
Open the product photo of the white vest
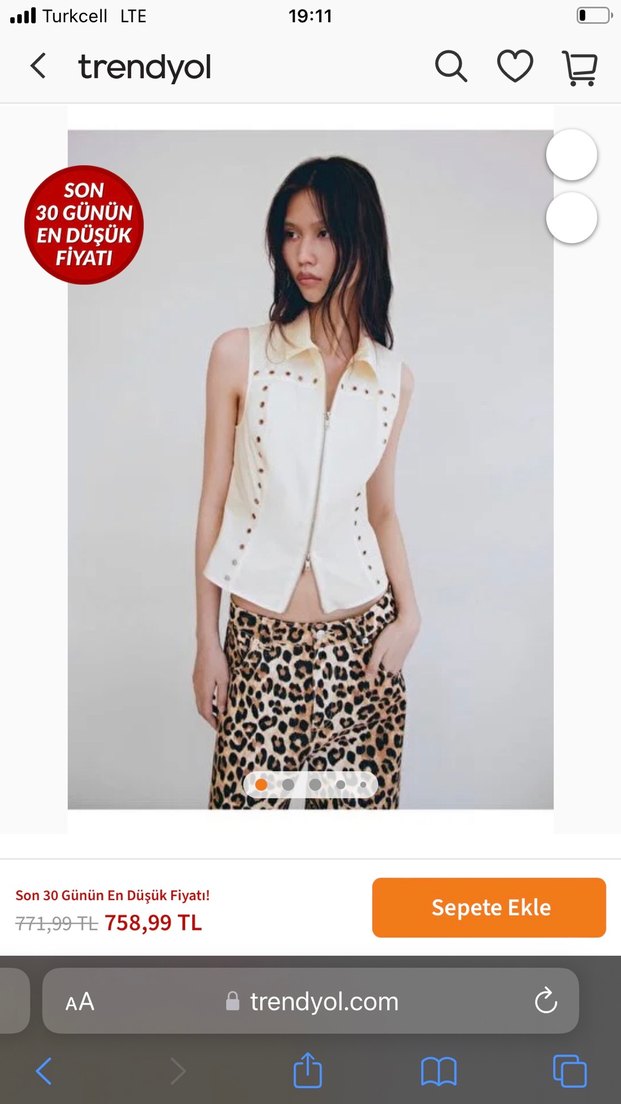[310, 470]
